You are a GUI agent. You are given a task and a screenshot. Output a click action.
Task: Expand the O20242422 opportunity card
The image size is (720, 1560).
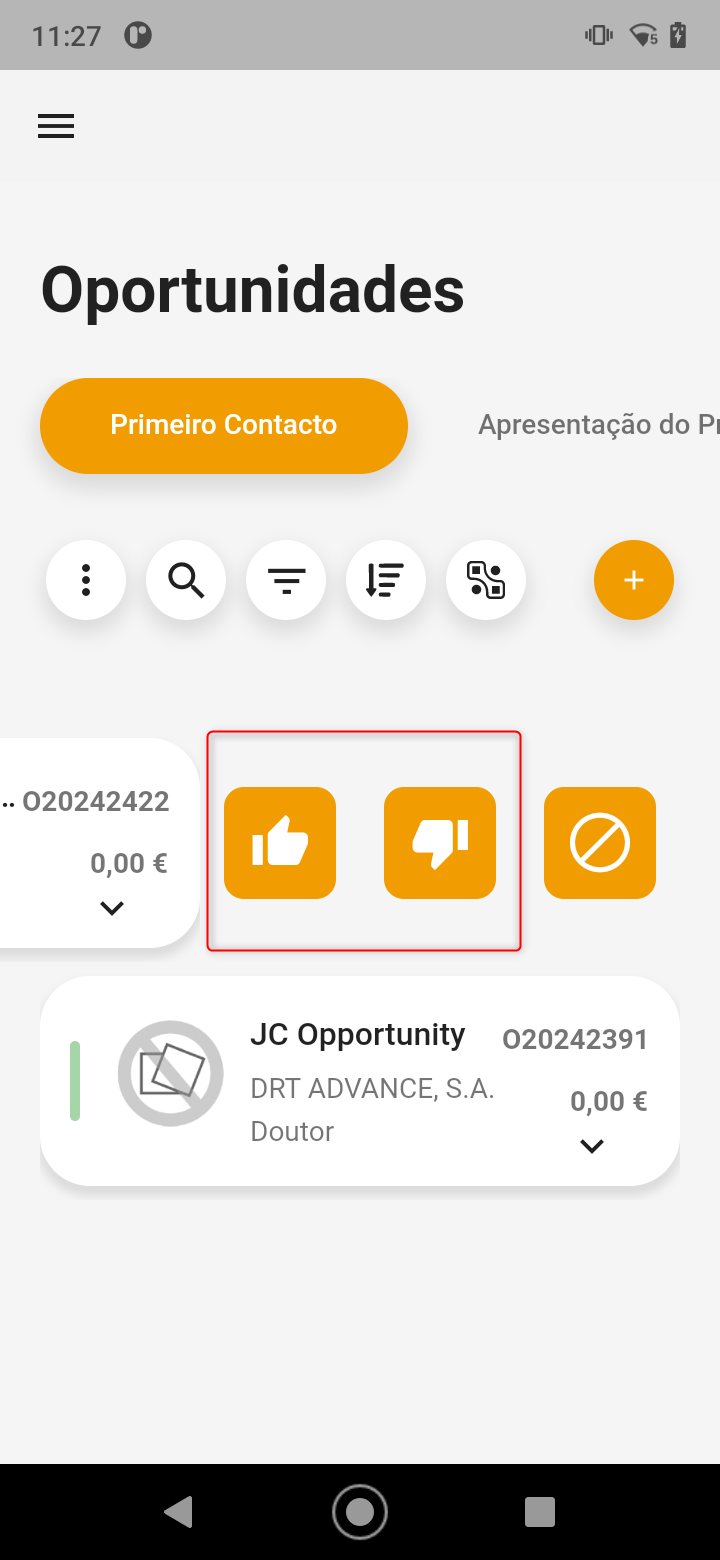coord(112,908)
